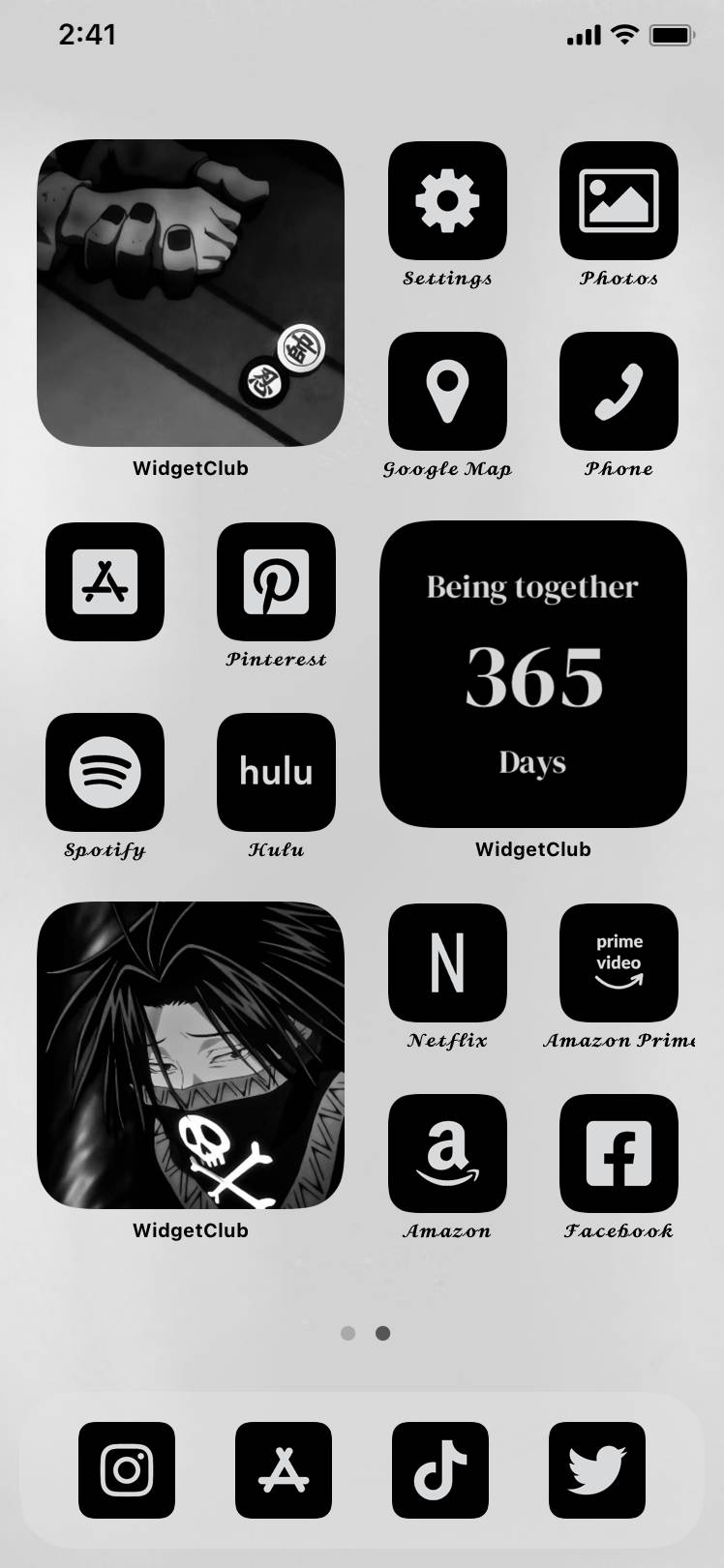Open the Amazon shopping app

pyautogui.click(x=447, y=1153)
